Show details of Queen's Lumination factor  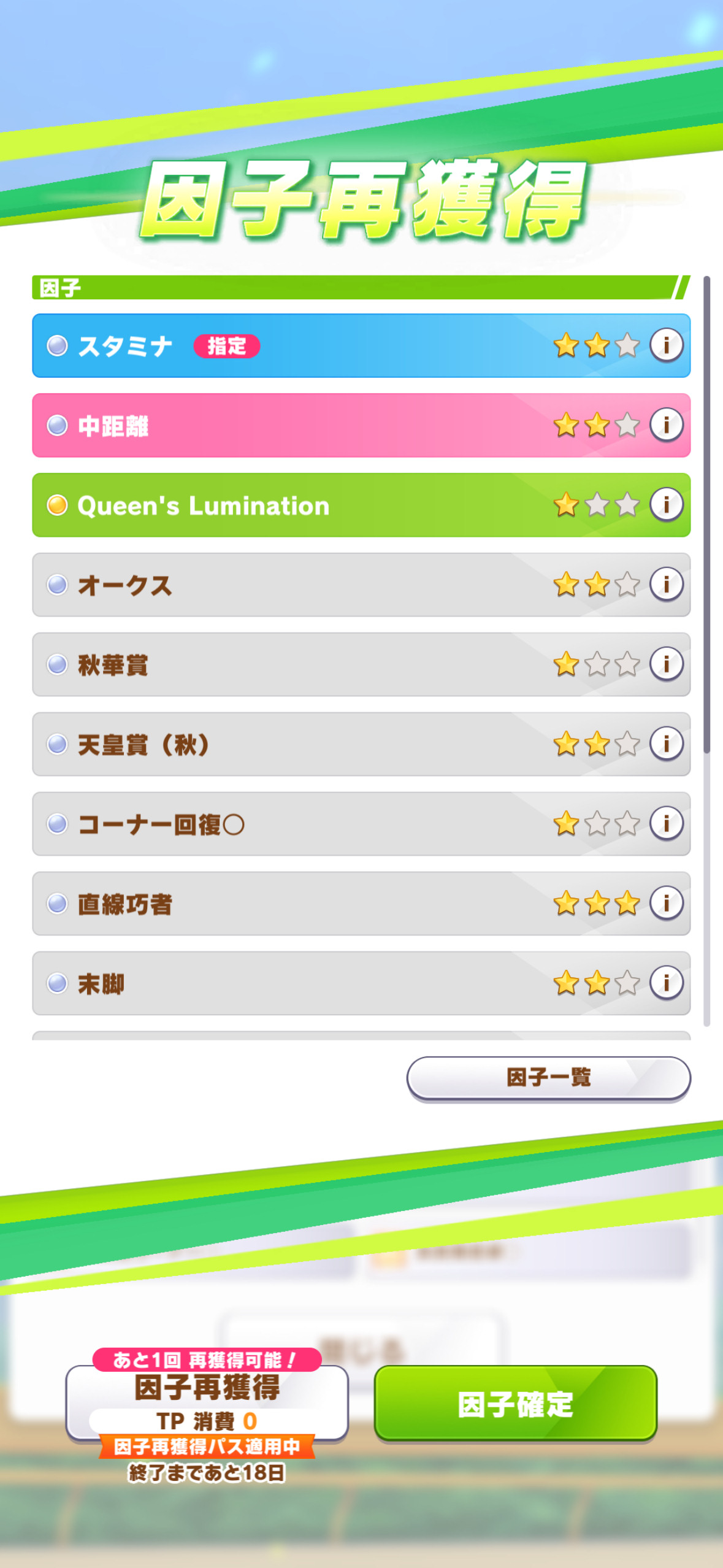[666, 505]
